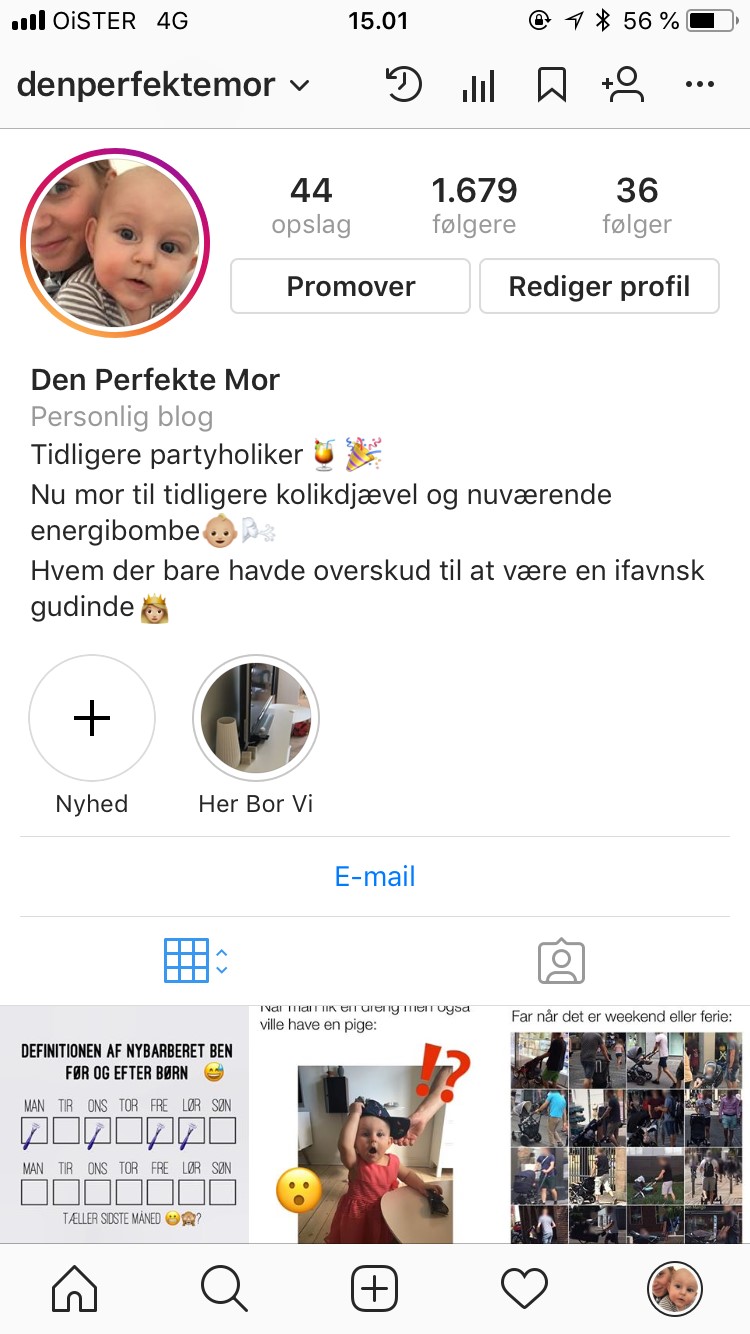Open the three-dot overflow menu

[700, 86]
